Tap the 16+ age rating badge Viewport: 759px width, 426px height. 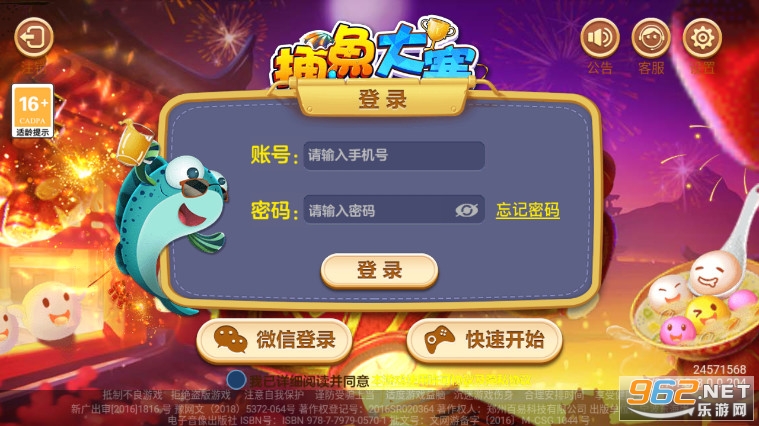tap(32, 111)
